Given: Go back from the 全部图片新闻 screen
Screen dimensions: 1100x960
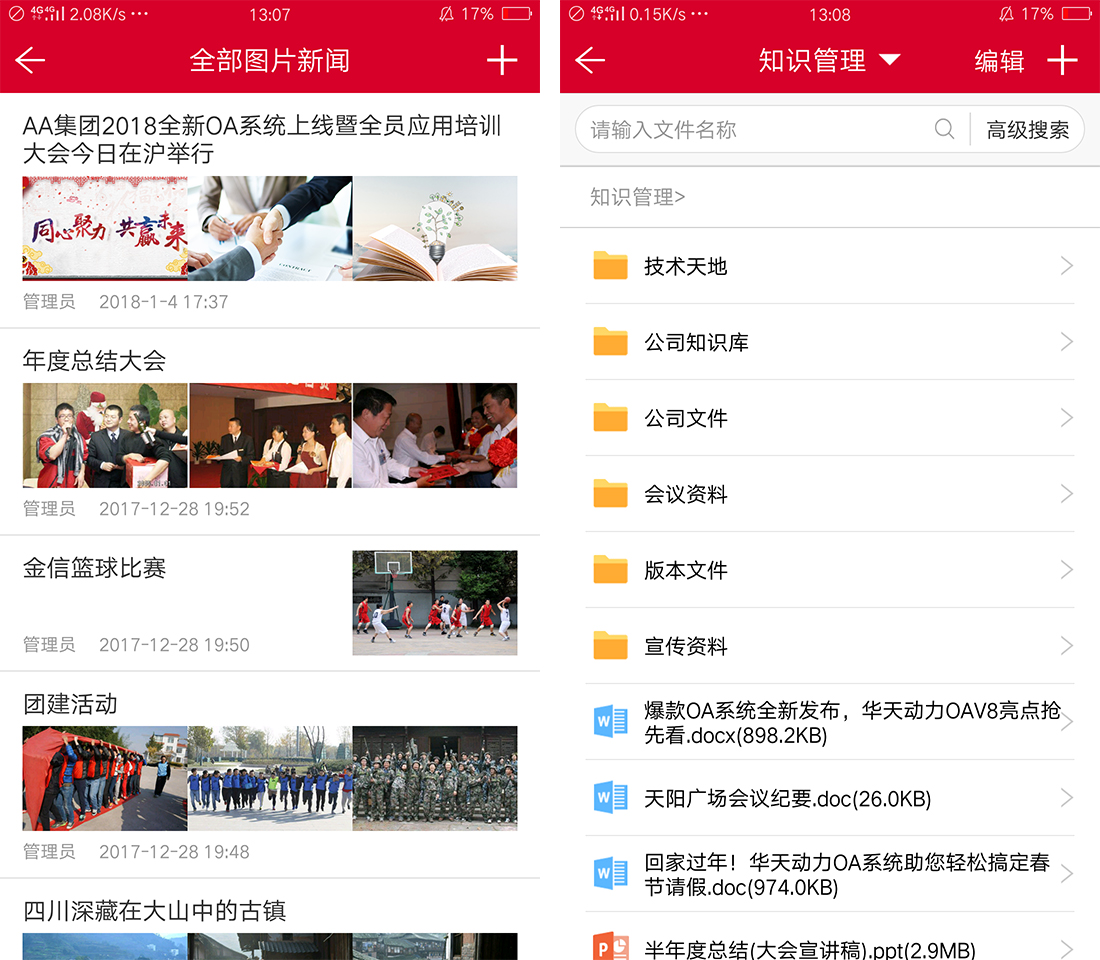Looking at the screenshot, I should (x=31, y=61).
